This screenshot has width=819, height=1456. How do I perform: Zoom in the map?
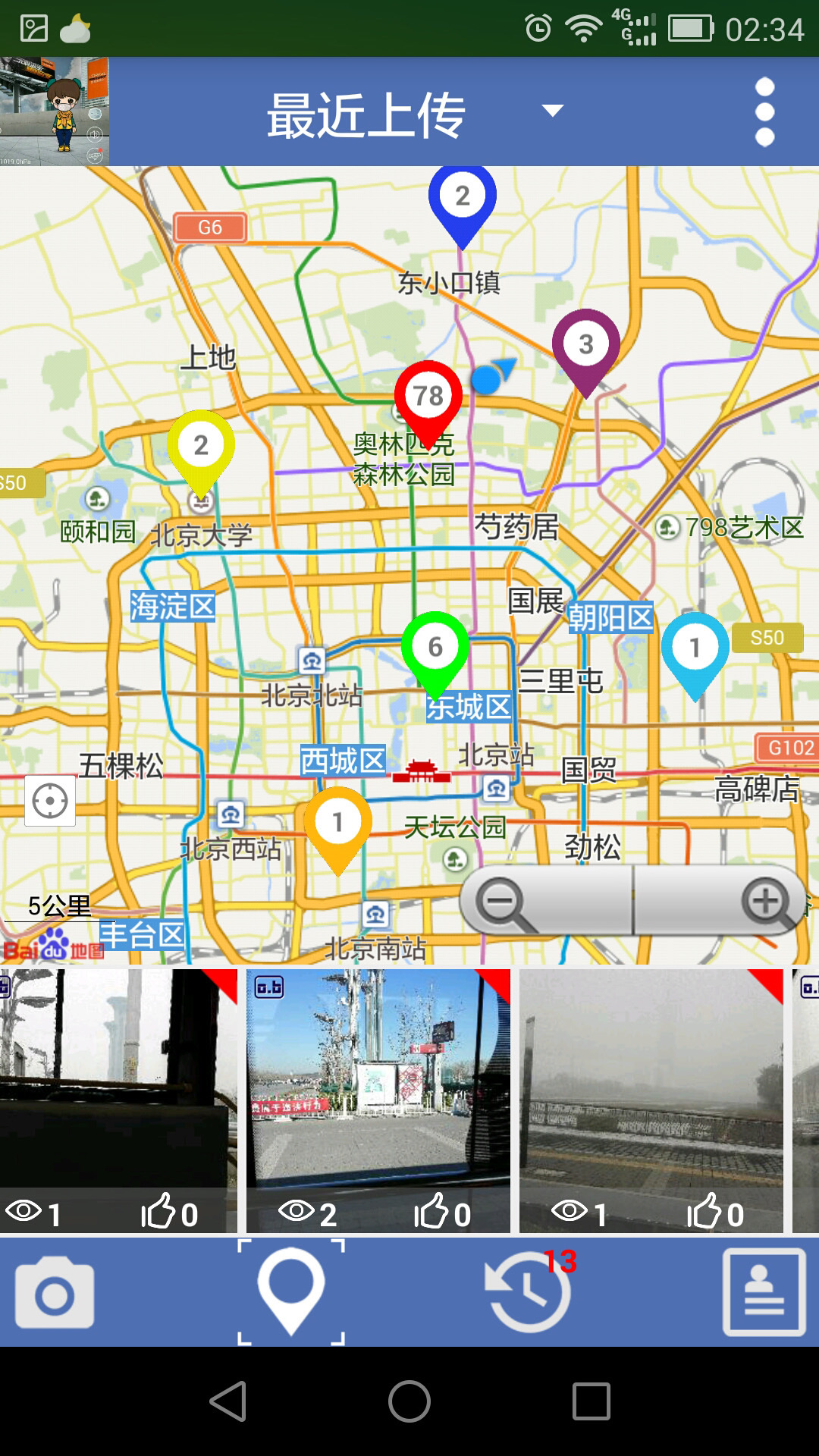[x=764, y=902]
